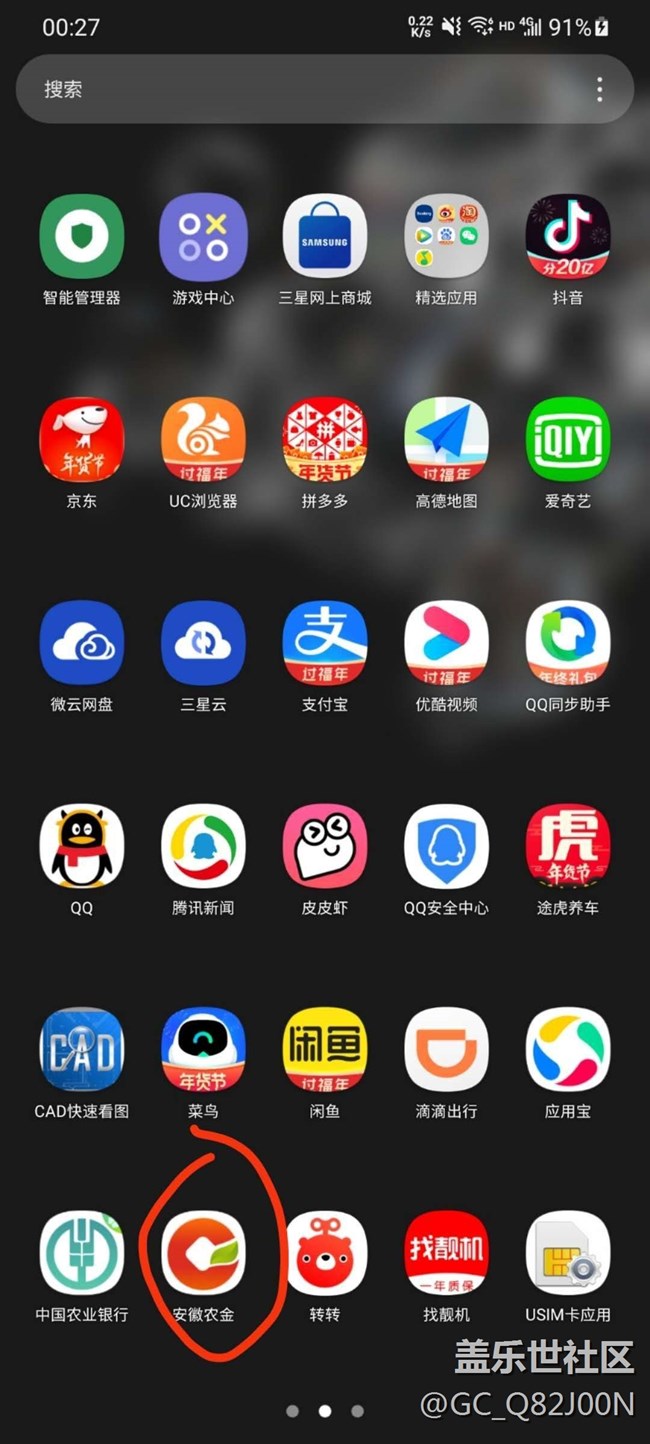Launch the 抖音 app

[567, 236]
